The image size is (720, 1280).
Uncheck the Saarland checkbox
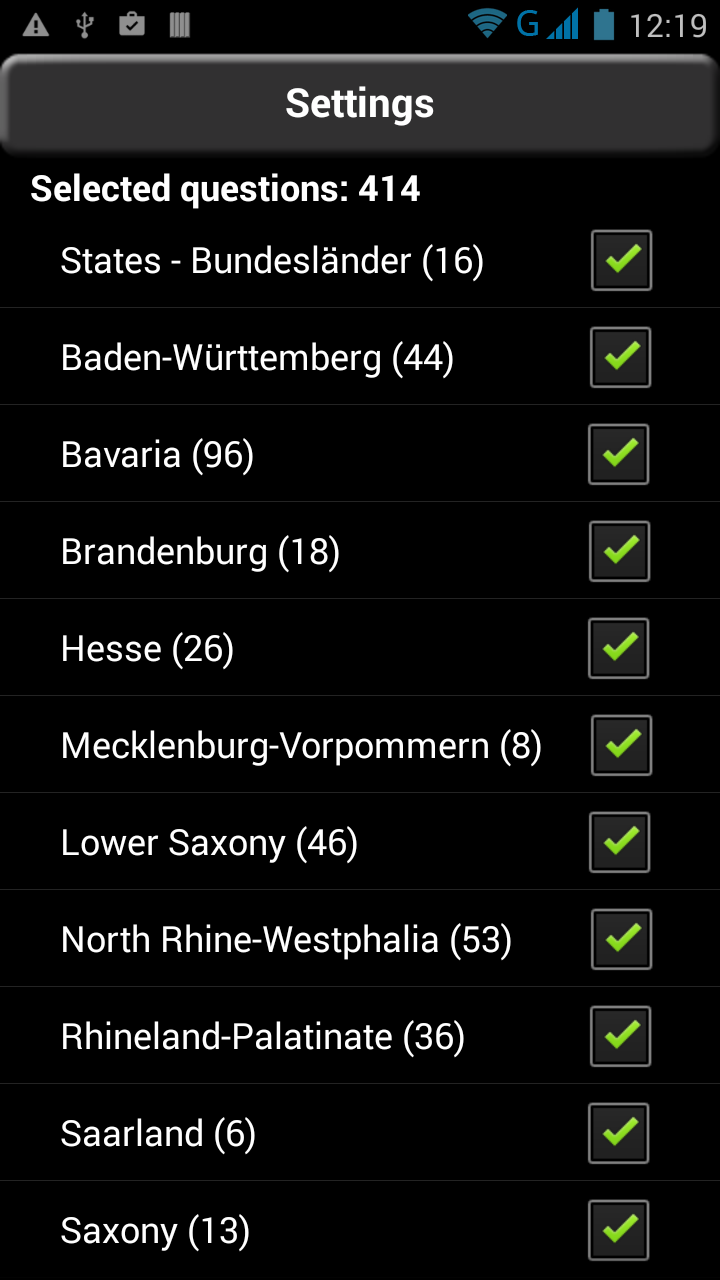click(x=618, y=1132)
